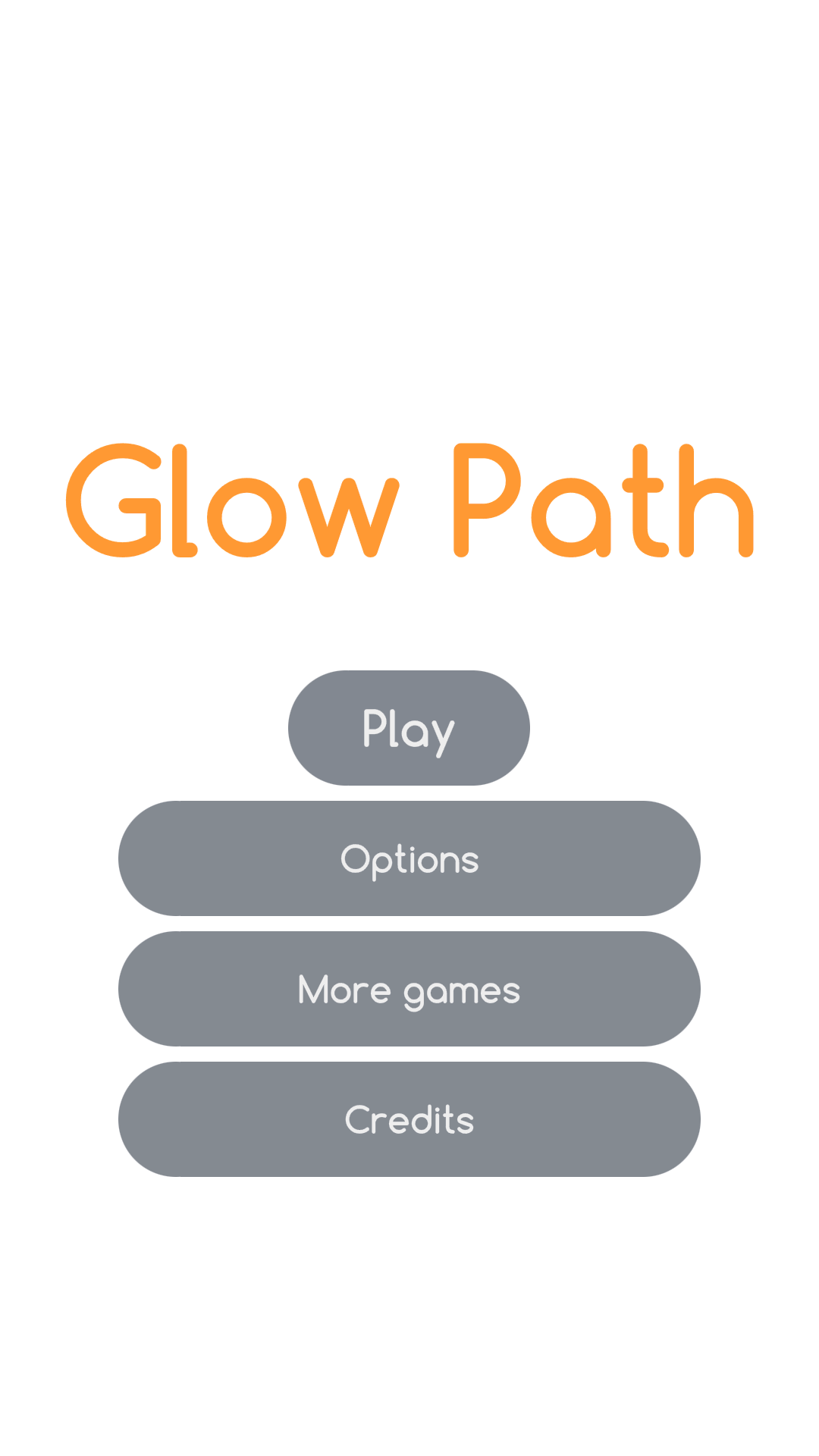Tap the Play button
The width and height of the screenshot is (819, 1456).
point(409,728)
